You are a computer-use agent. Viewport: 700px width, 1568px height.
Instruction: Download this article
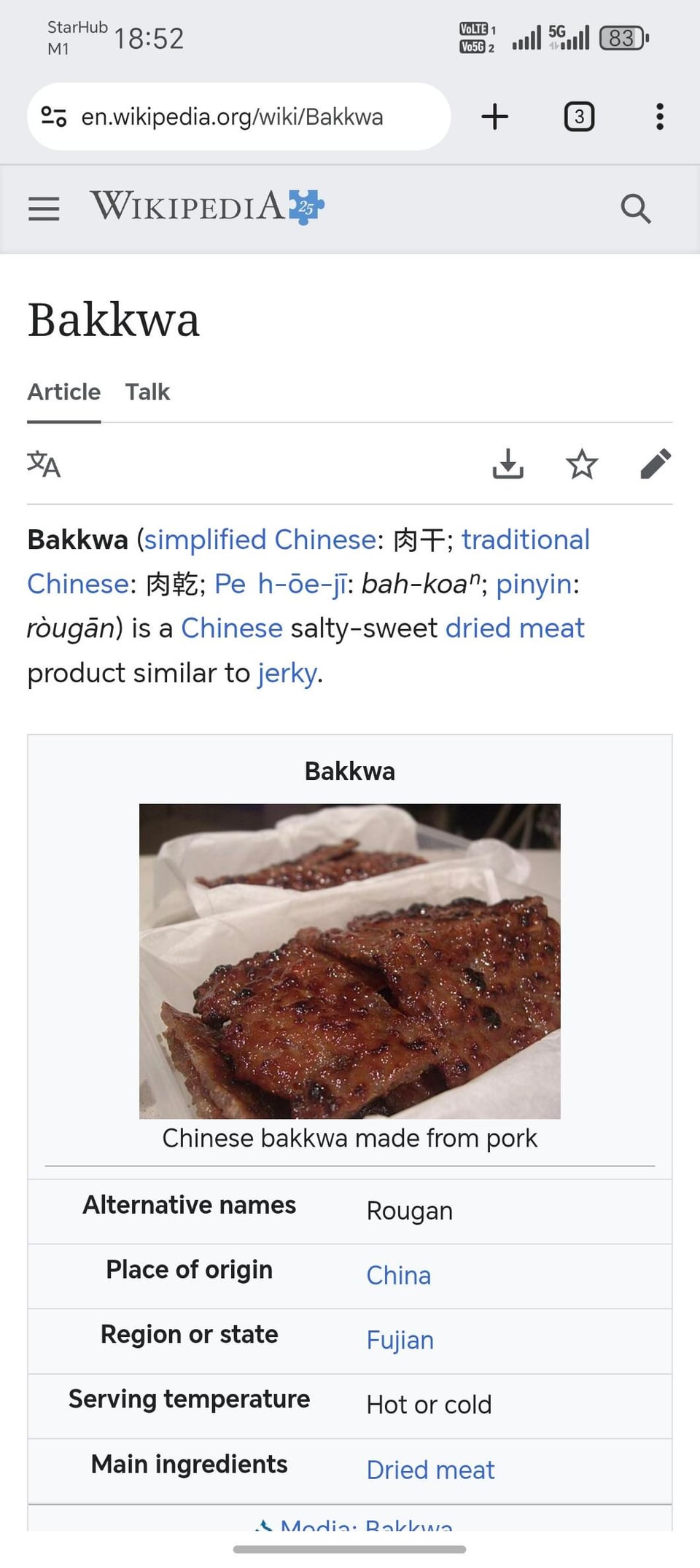507,464
